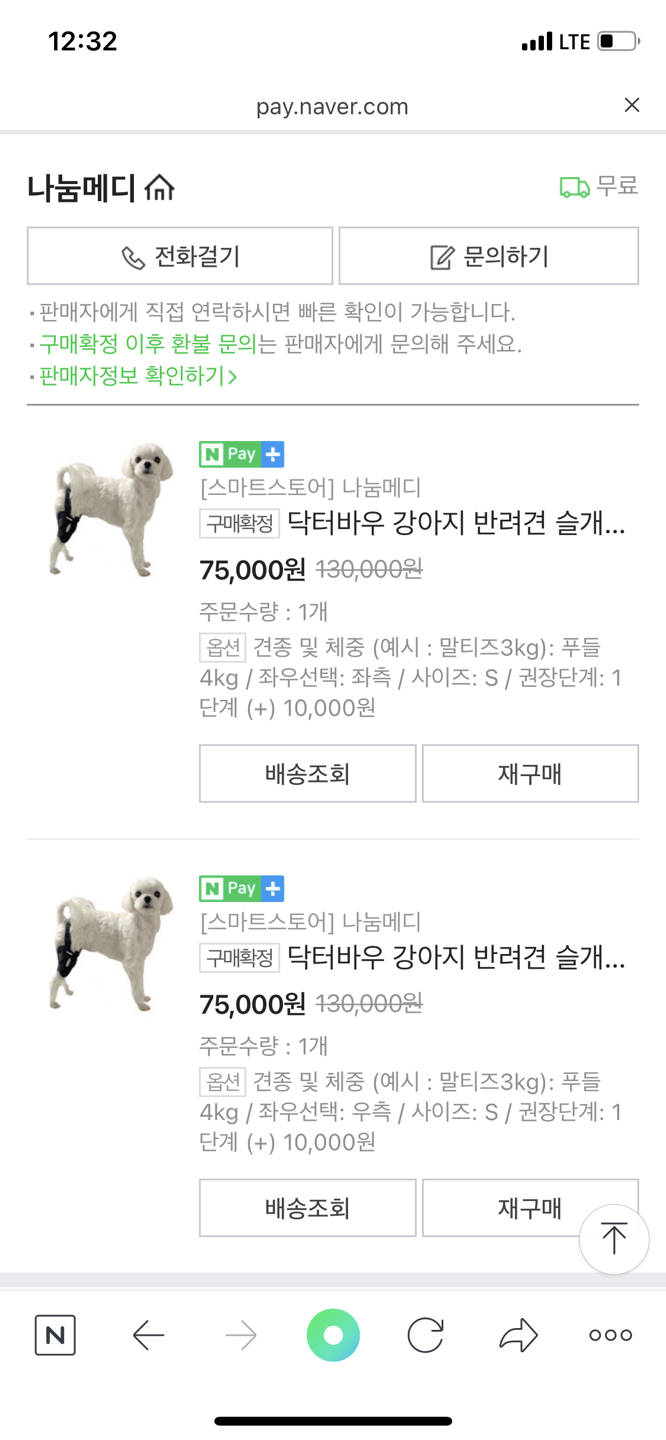This screenshot has width=666, height=1440.
Task: Open the three-dot more menu
Action: pos(610,1335)
